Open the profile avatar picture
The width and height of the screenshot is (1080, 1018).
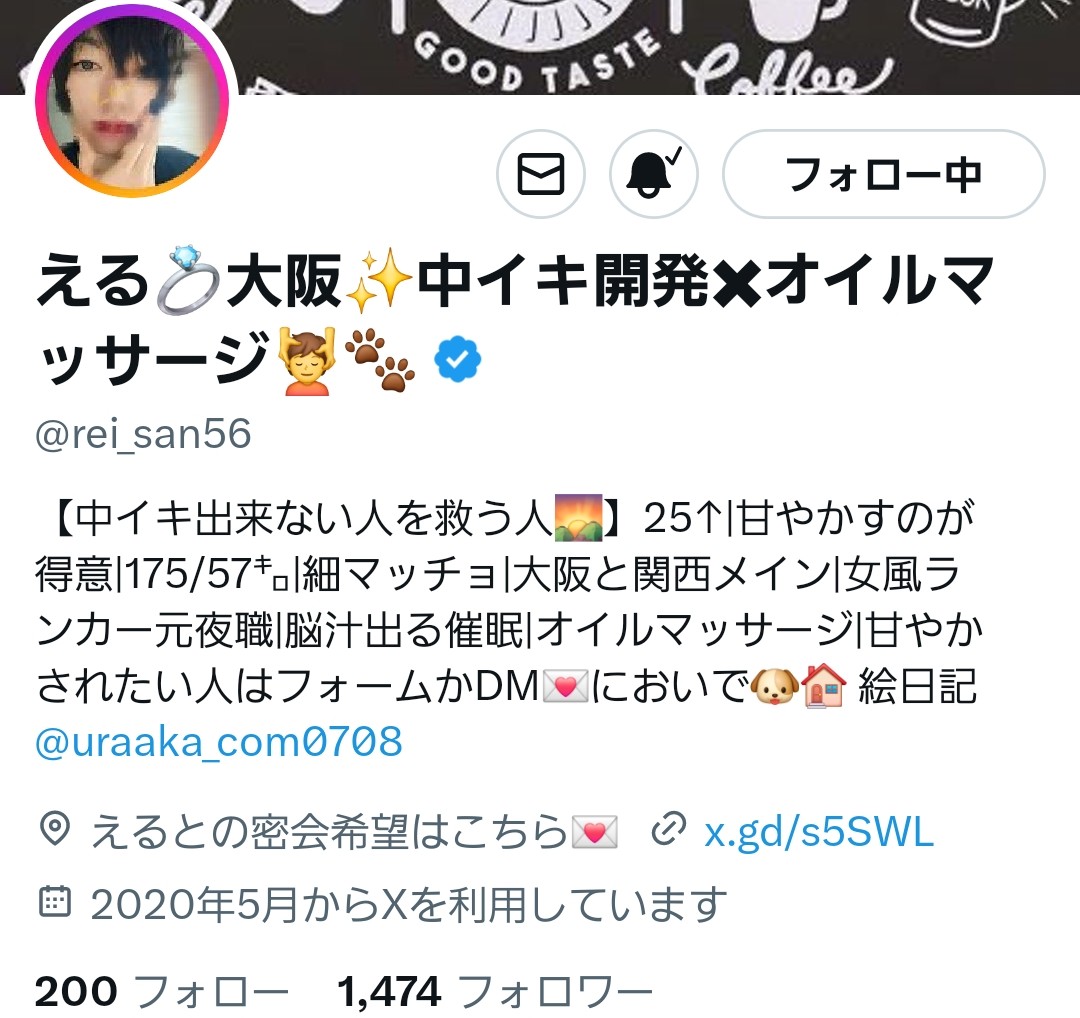pyautogui.click(x=132, y=98)
